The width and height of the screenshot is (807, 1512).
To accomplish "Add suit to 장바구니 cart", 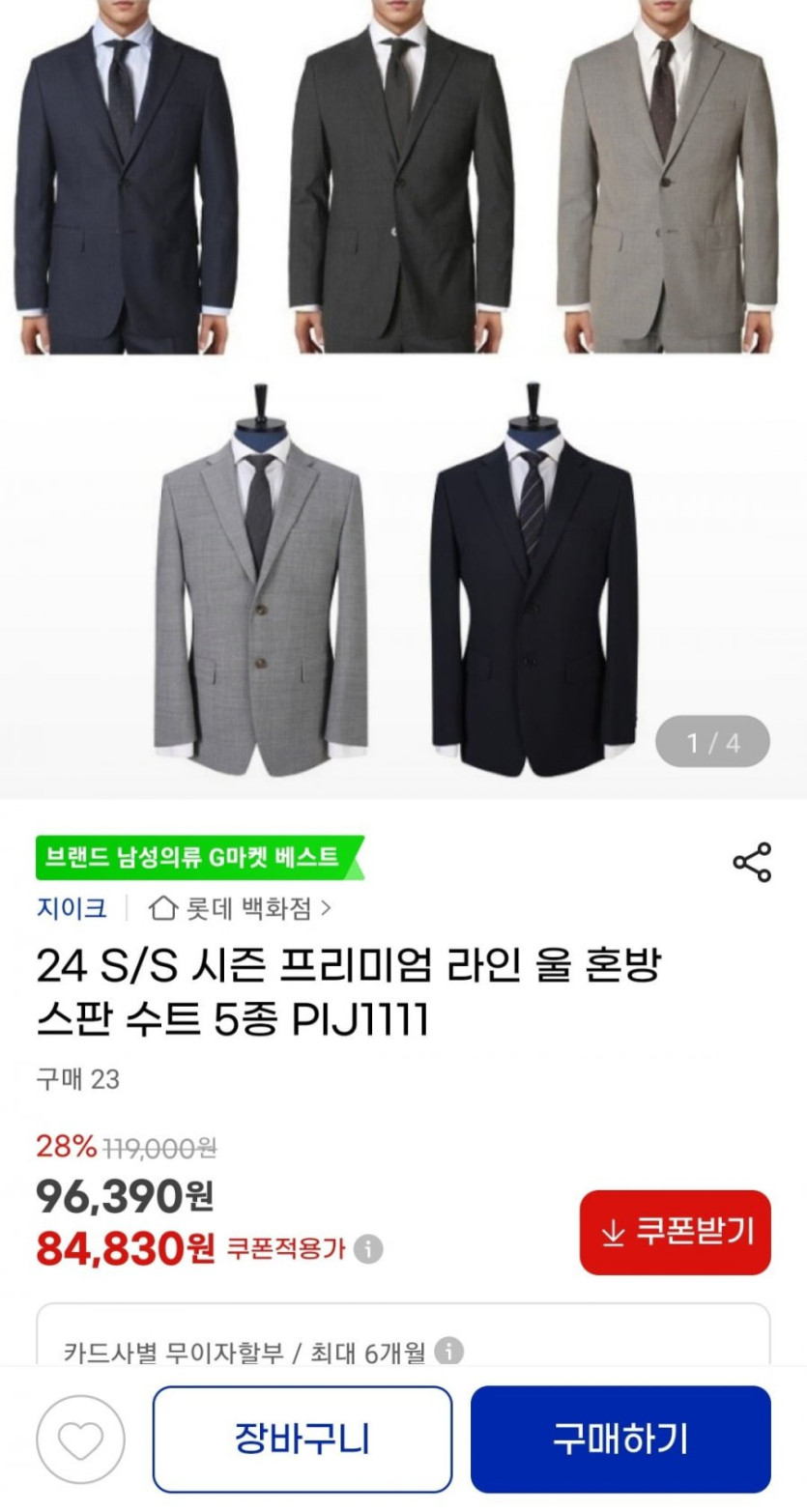I will pyautogui.click(x=302, y=1440).
